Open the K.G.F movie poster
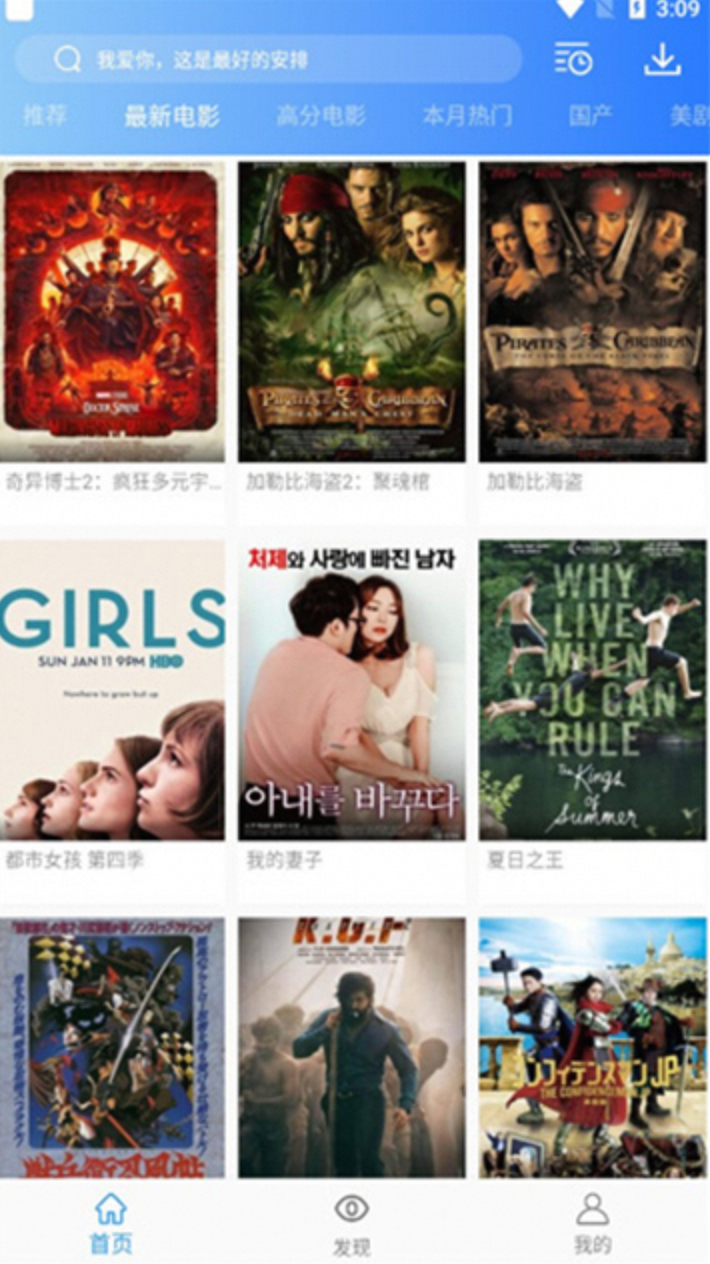This screenshot has width=710, height=1264. [351, 1047]
